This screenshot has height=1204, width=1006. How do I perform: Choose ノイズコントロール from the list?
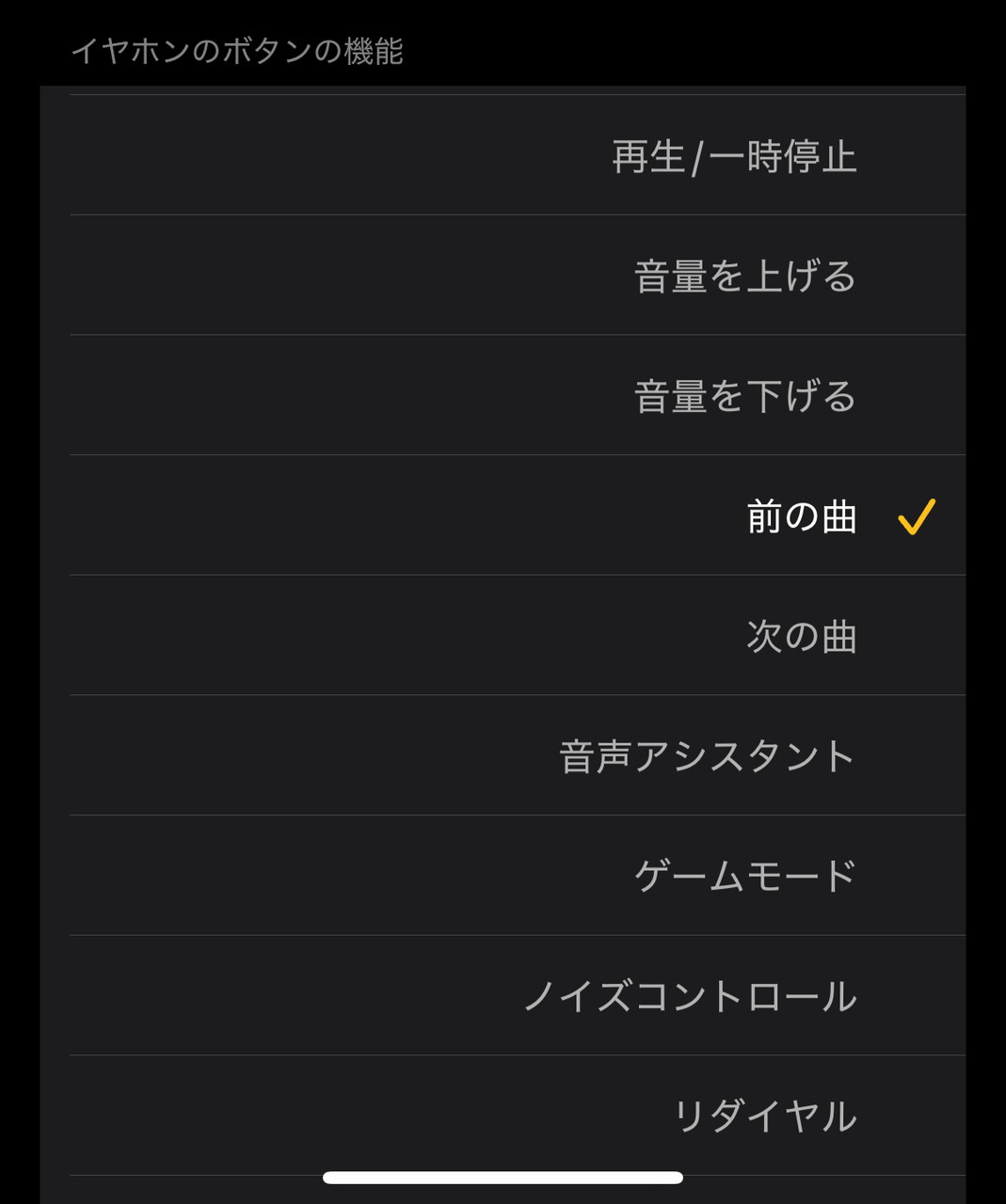pos(690,996)
